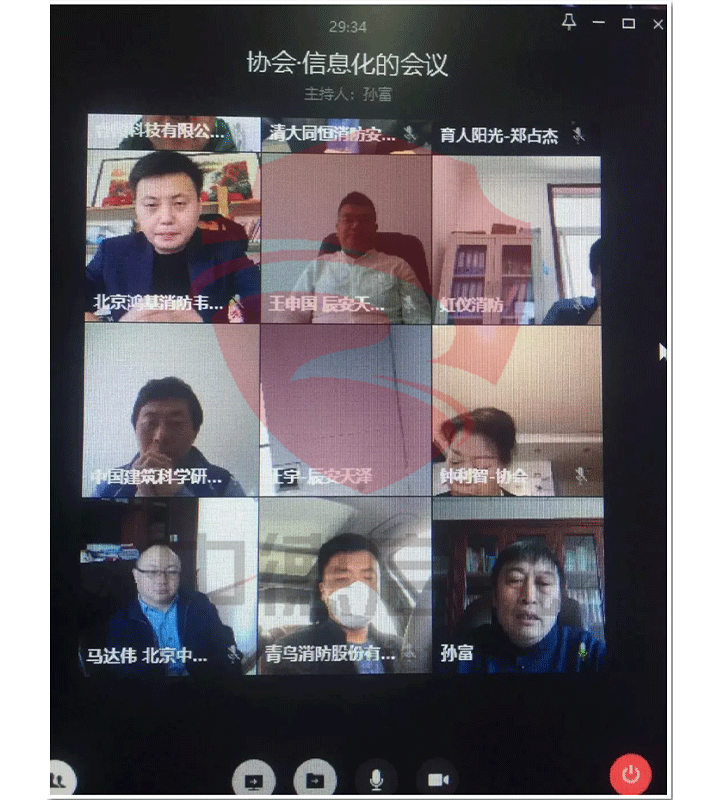Select the 虹茂消防 video tile
The width and height of the screenshot is (720, 800).
517,240
